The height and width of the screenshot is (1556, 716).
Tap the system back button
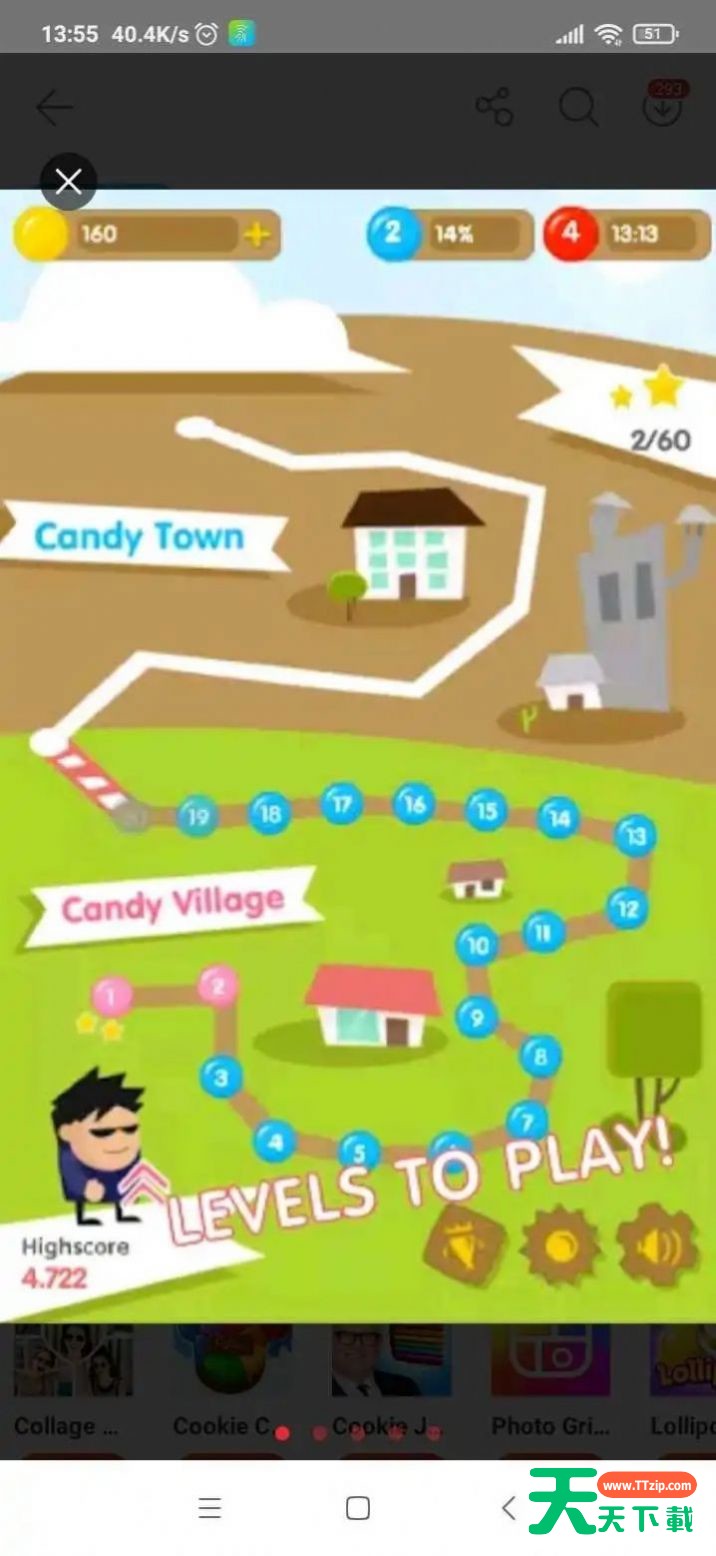pyautogui.click(x=508, y=1508)
